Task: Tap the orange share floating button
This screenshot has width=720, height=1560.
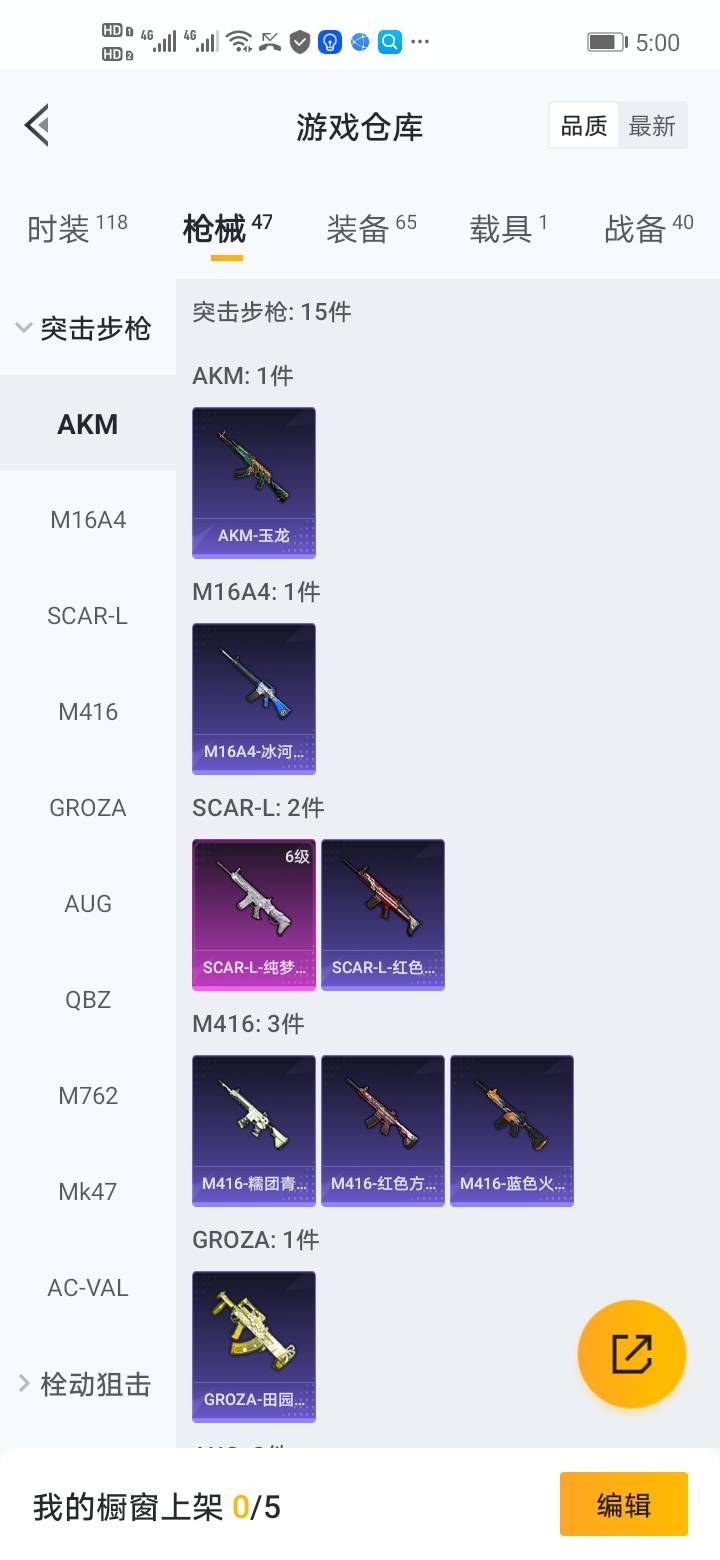Action: pyautogui.click(x=632, y=1354)
